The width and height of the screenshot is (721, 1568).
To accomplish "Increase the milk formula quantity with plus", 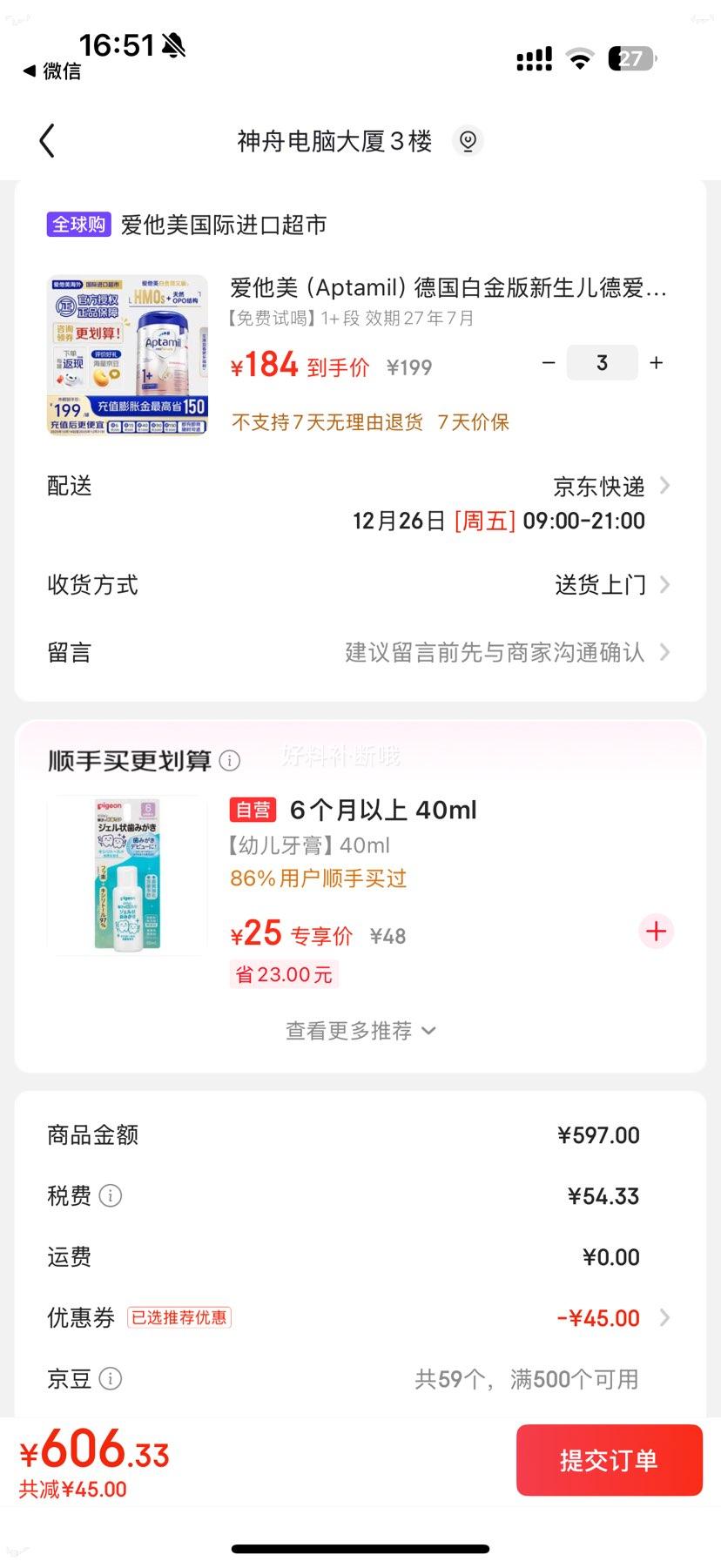I will tap(656, 362).
